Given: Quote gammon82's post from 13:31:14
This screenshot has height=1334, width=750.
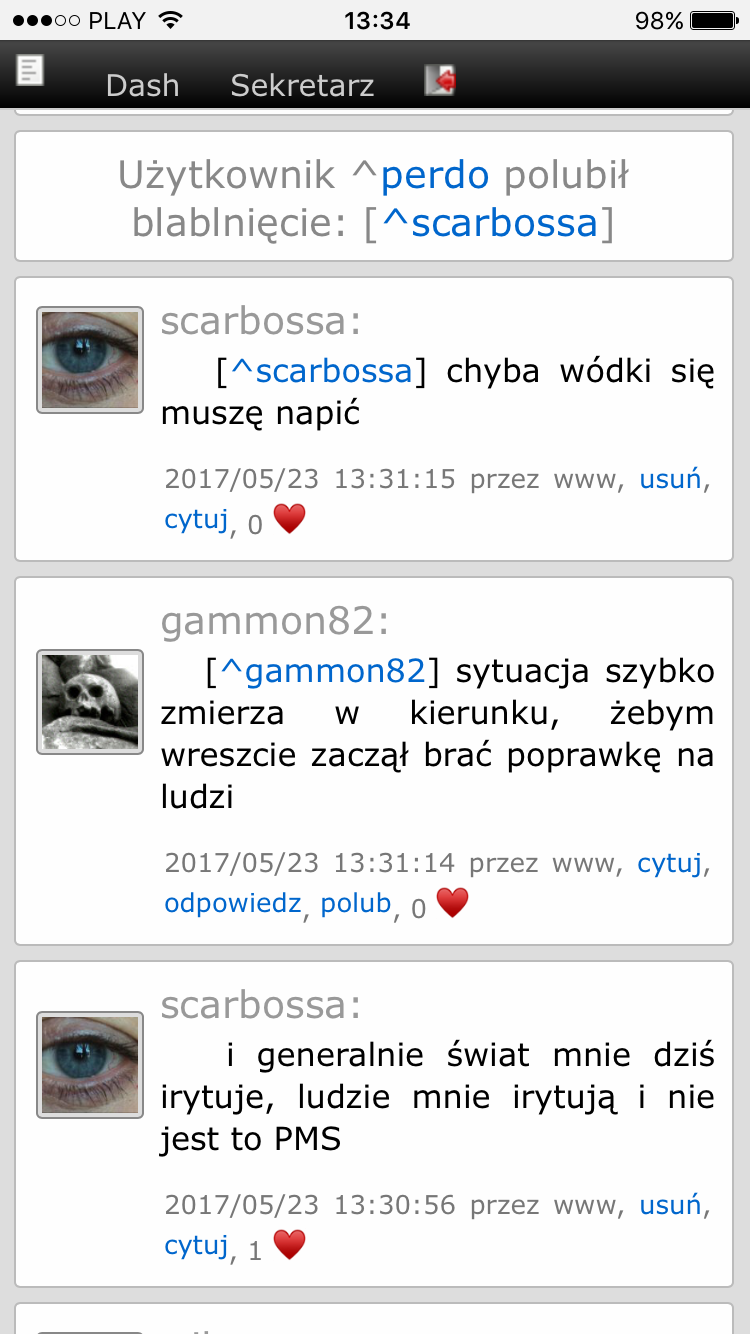Looking at the screenshot, I should (x=670, y=862).
